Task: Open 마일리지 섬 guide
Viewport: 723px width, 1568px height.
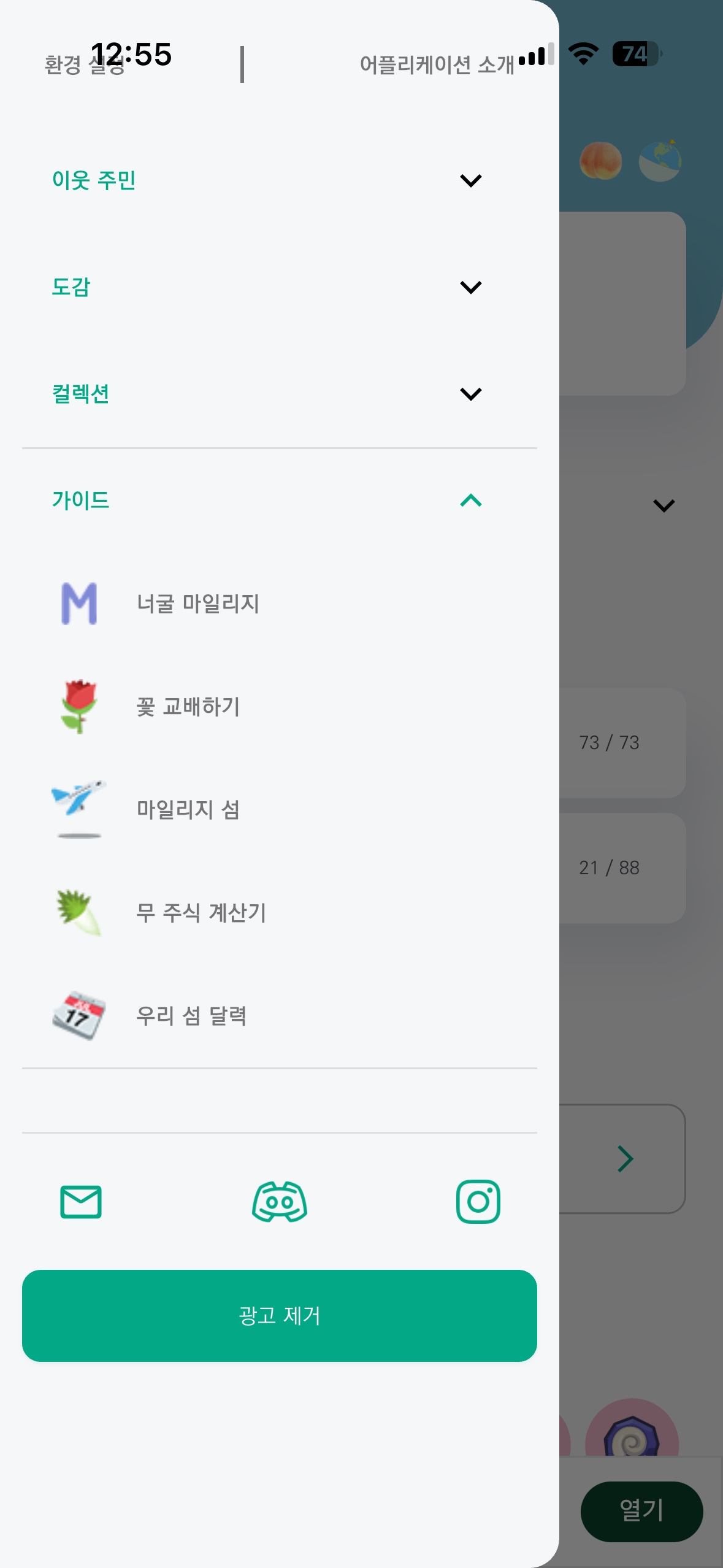Action: point(188,810)
